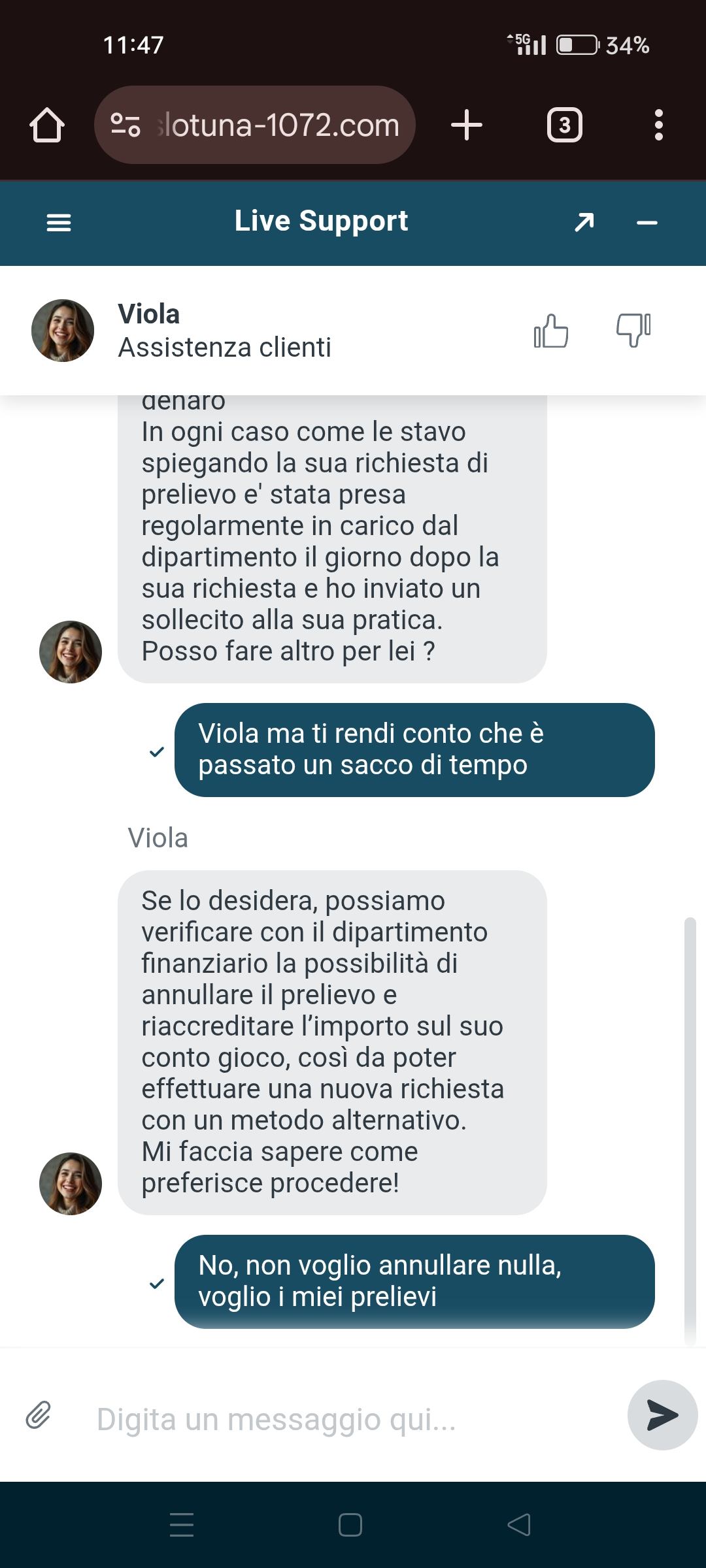Rate Viola with thumbs down
This screenshot has width=706, height=1568.
click(633, 331)
